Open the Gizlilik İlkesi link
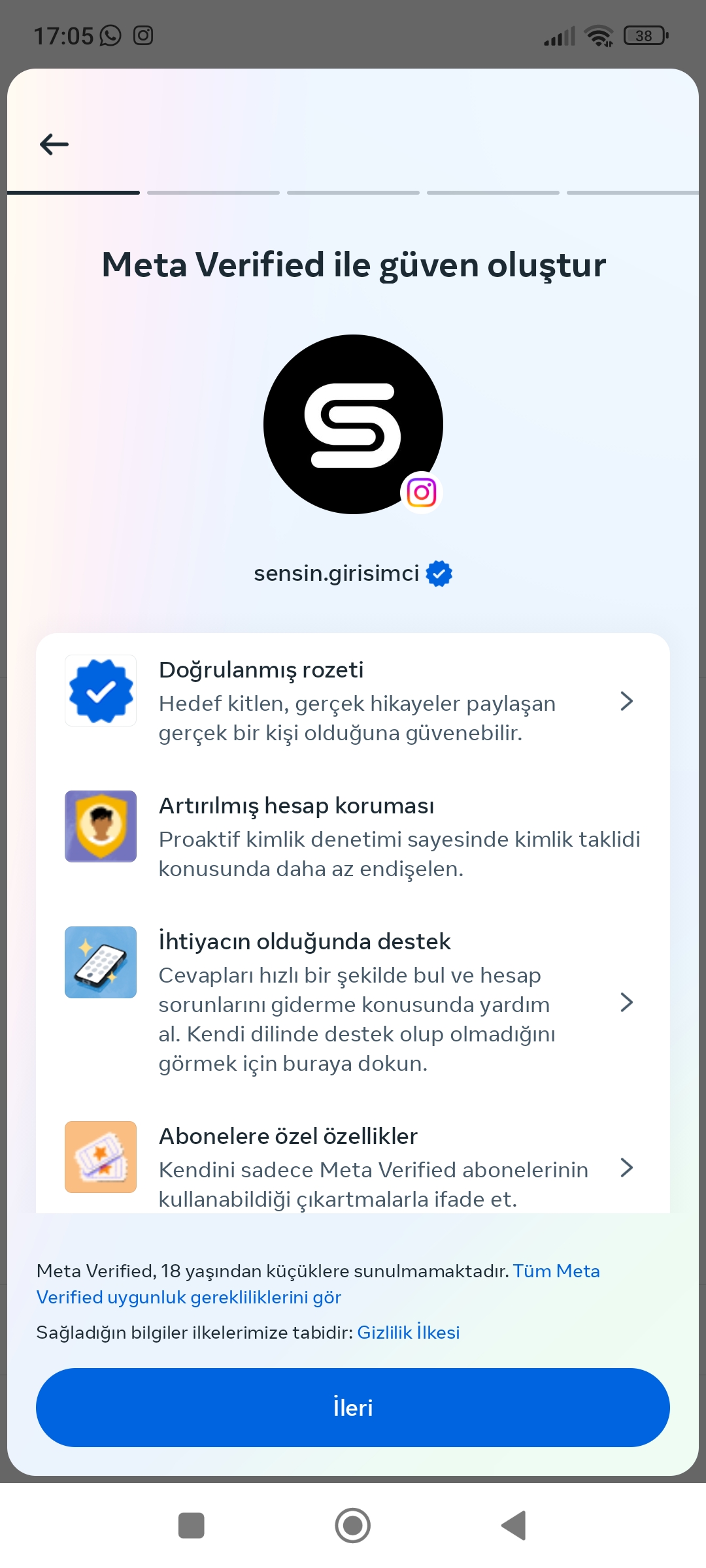The height and width of the screenshot is (1568, 706). 409,1332
